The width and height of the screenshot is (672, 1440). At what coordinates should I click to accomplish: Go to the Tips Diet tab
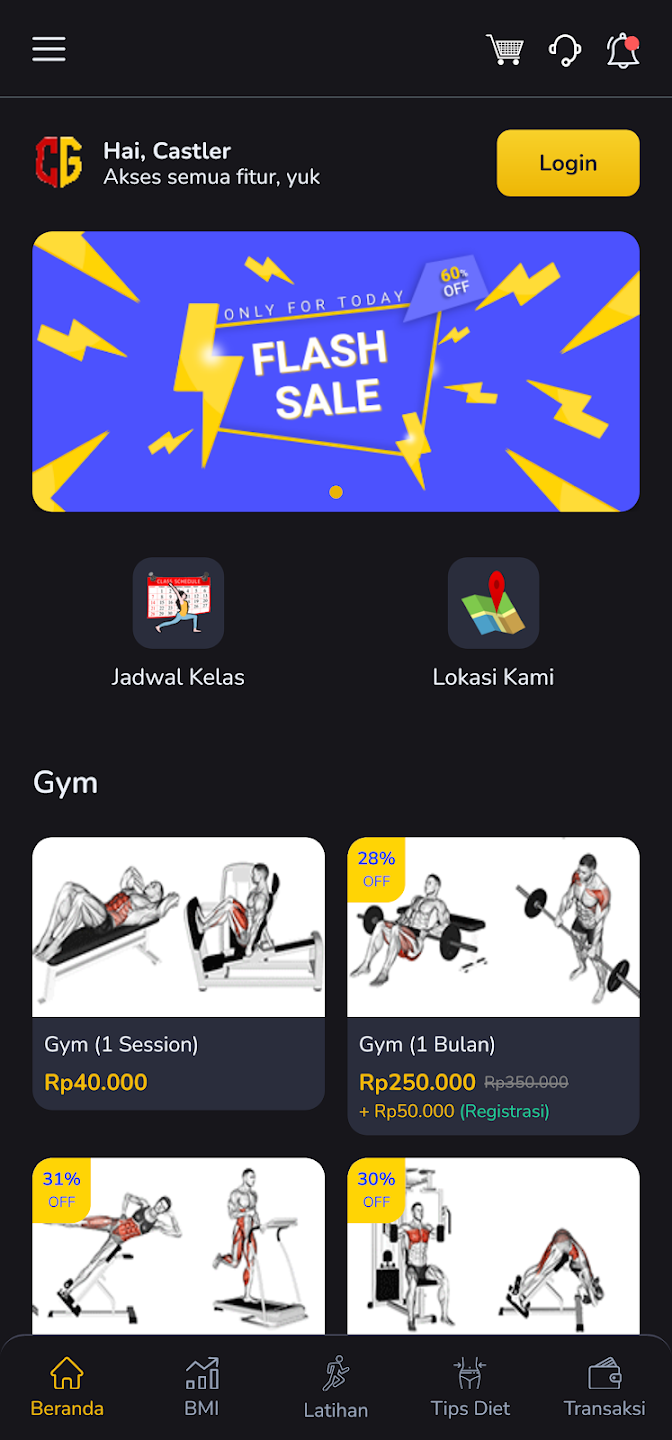(x=470, y=1388)
